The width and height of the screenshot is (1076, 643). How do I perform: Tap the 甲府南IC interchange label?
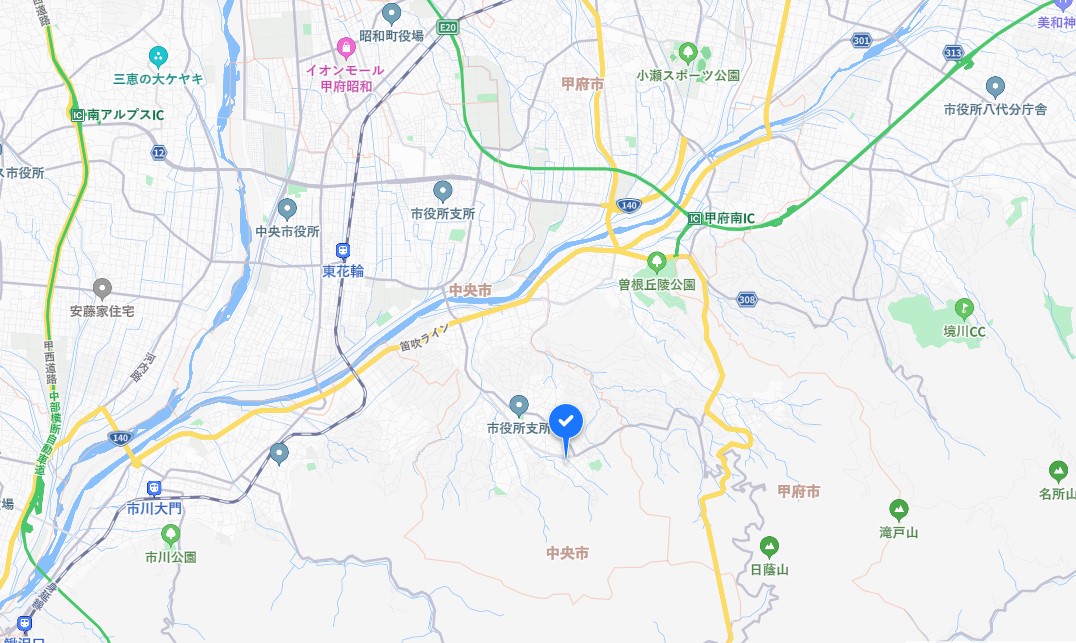722,218
